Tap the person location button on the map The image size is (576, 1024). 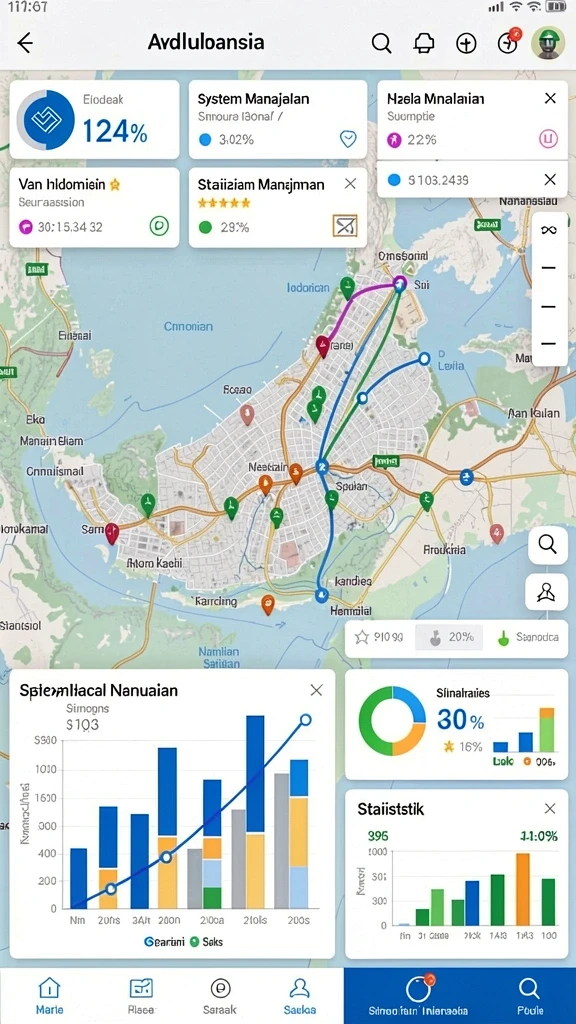tap(546, 592)
